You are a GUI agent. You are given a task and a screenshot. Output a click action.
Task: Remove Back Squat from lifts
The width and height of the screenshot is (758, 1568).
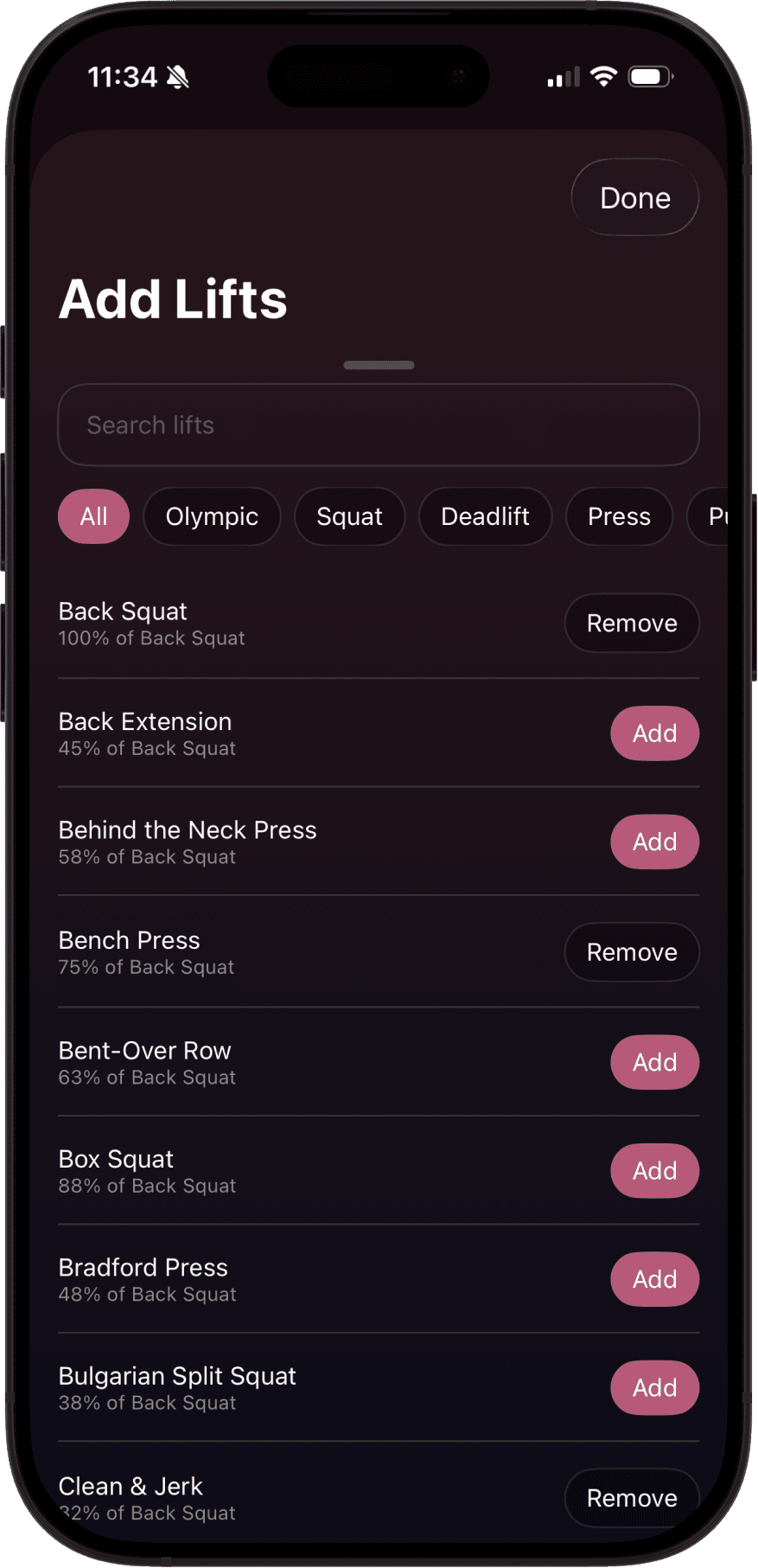coord(632,623)
